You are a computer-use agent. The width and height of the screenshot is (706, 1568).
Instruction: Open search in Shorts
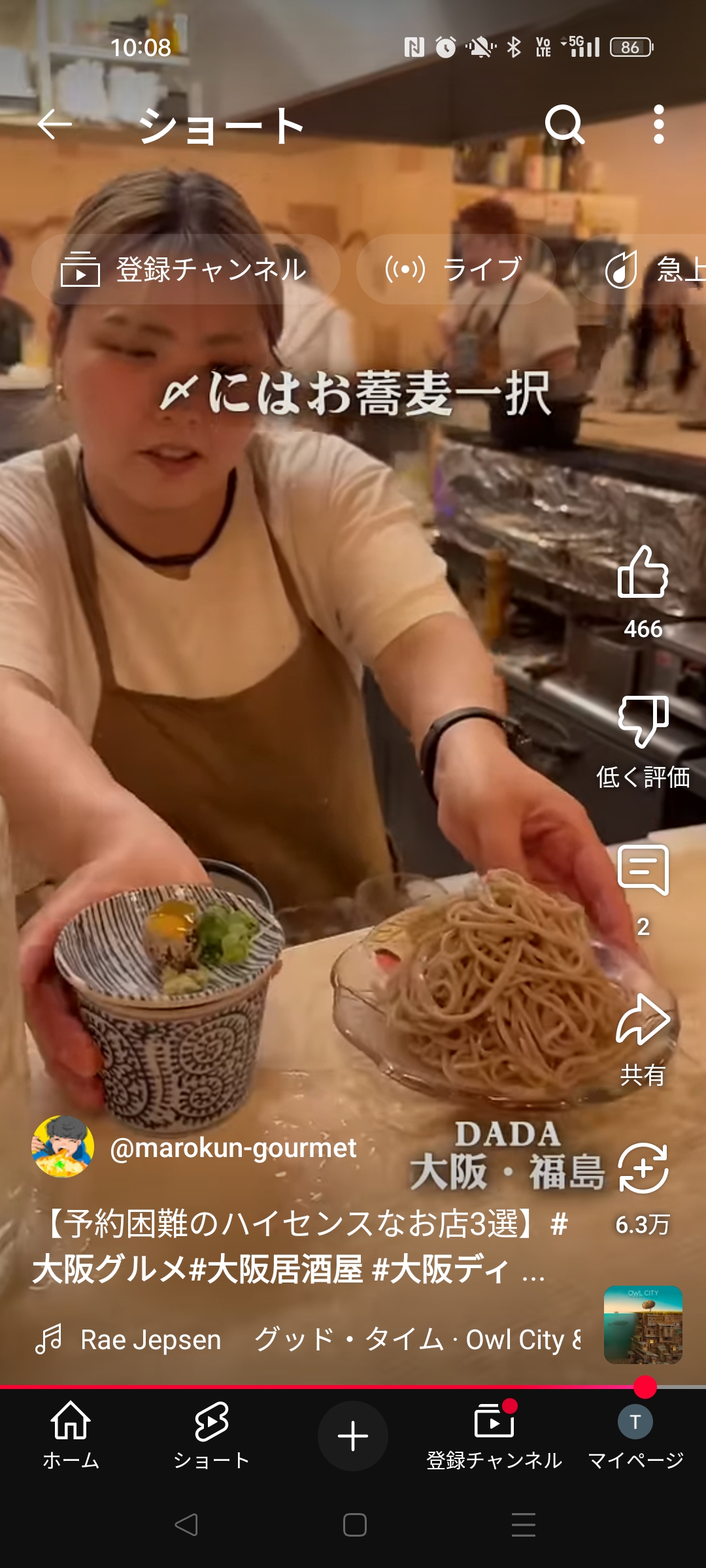(x=564, y=124)
